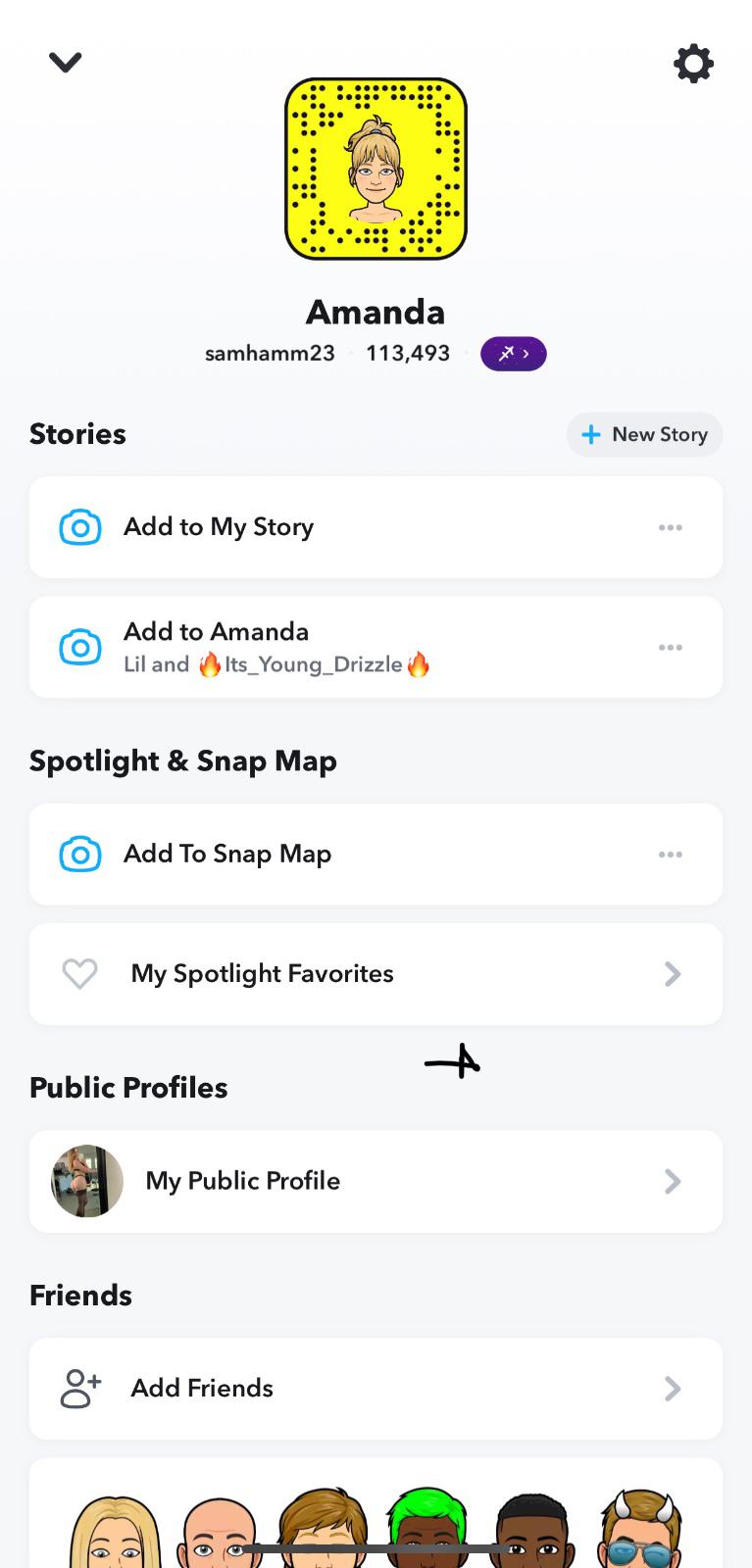
Task: Collapse the profile with the down arrow
Action: pos(65,63)
